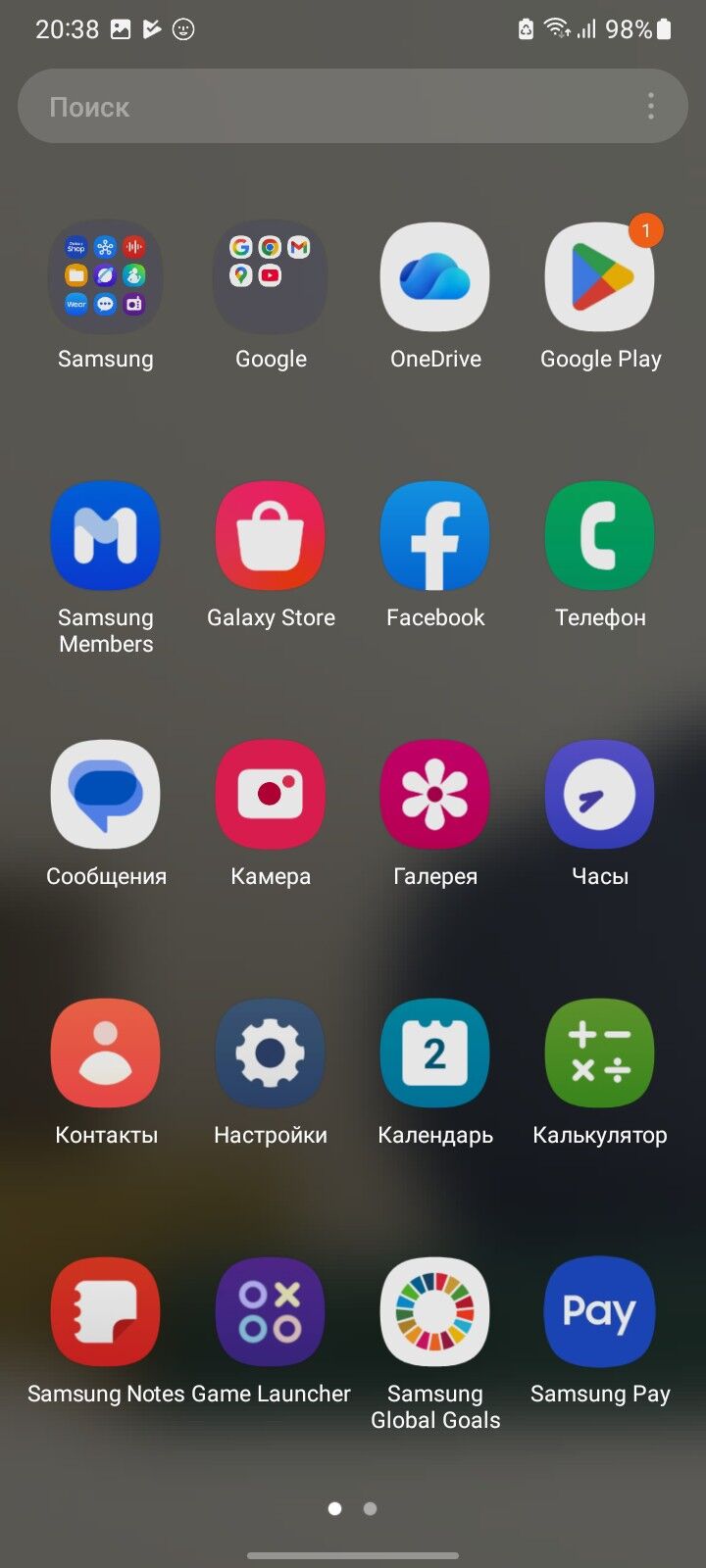Open Сообщения messaging app
This screenshot has height=1568, width=706.
tap(106, 795)
